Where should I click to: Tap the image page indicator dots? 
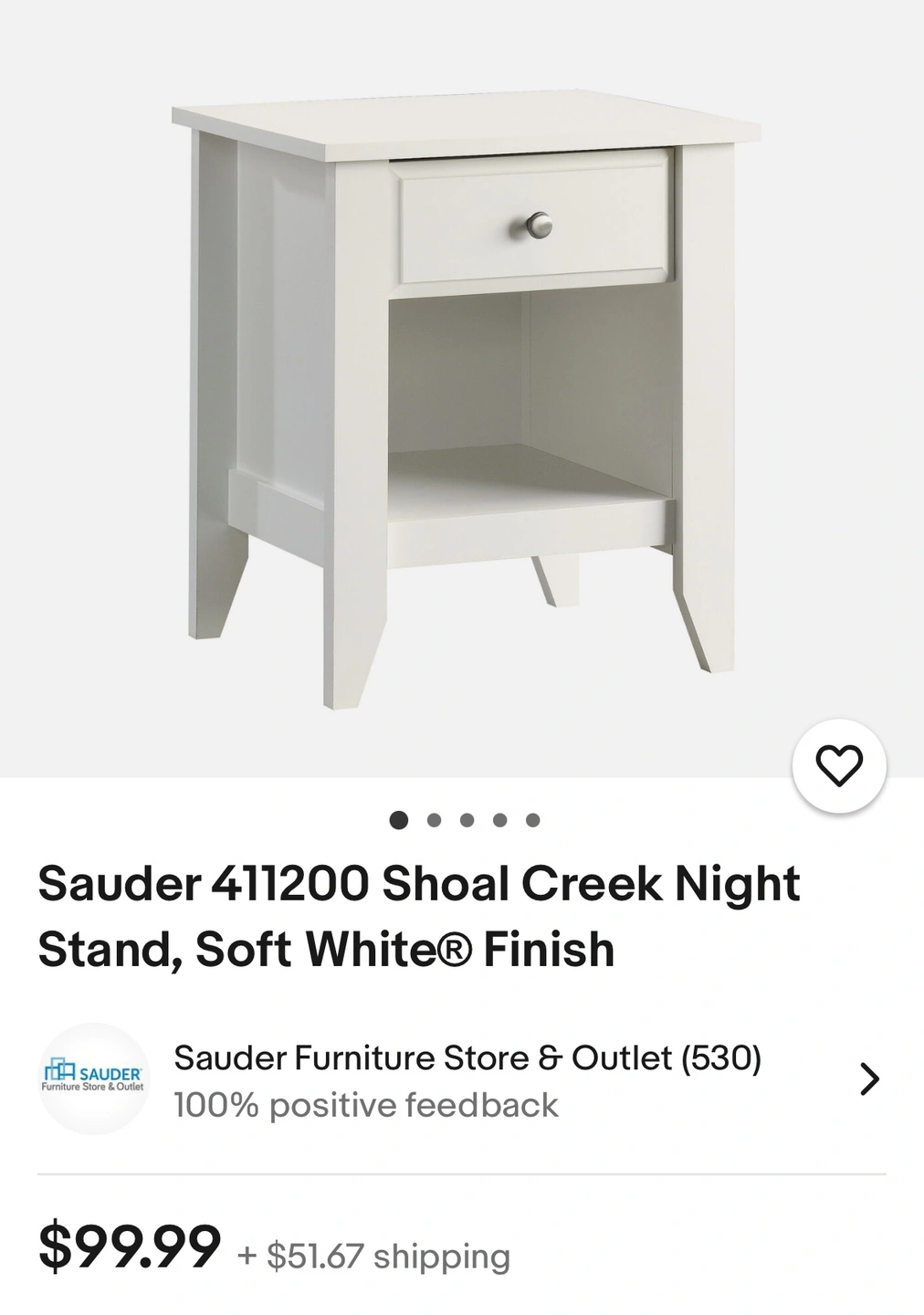click(465, 820)
